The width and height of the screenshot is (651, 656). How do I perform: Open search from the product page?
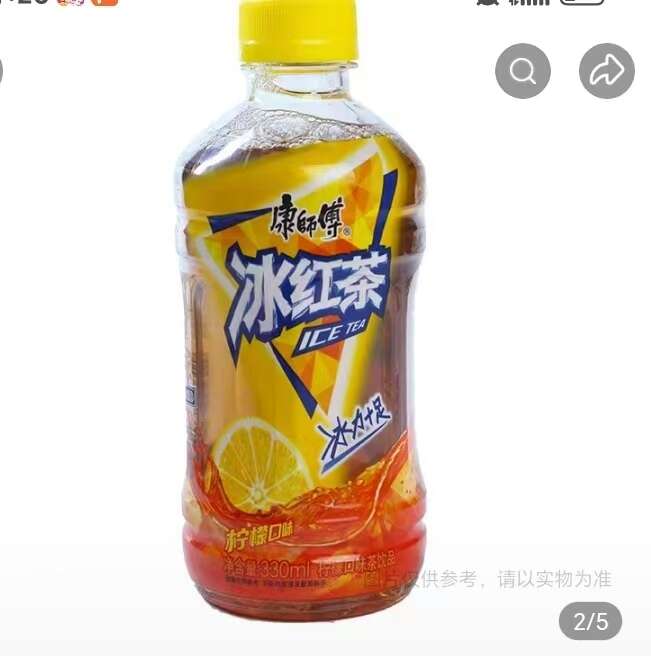(x=523, y=71)
